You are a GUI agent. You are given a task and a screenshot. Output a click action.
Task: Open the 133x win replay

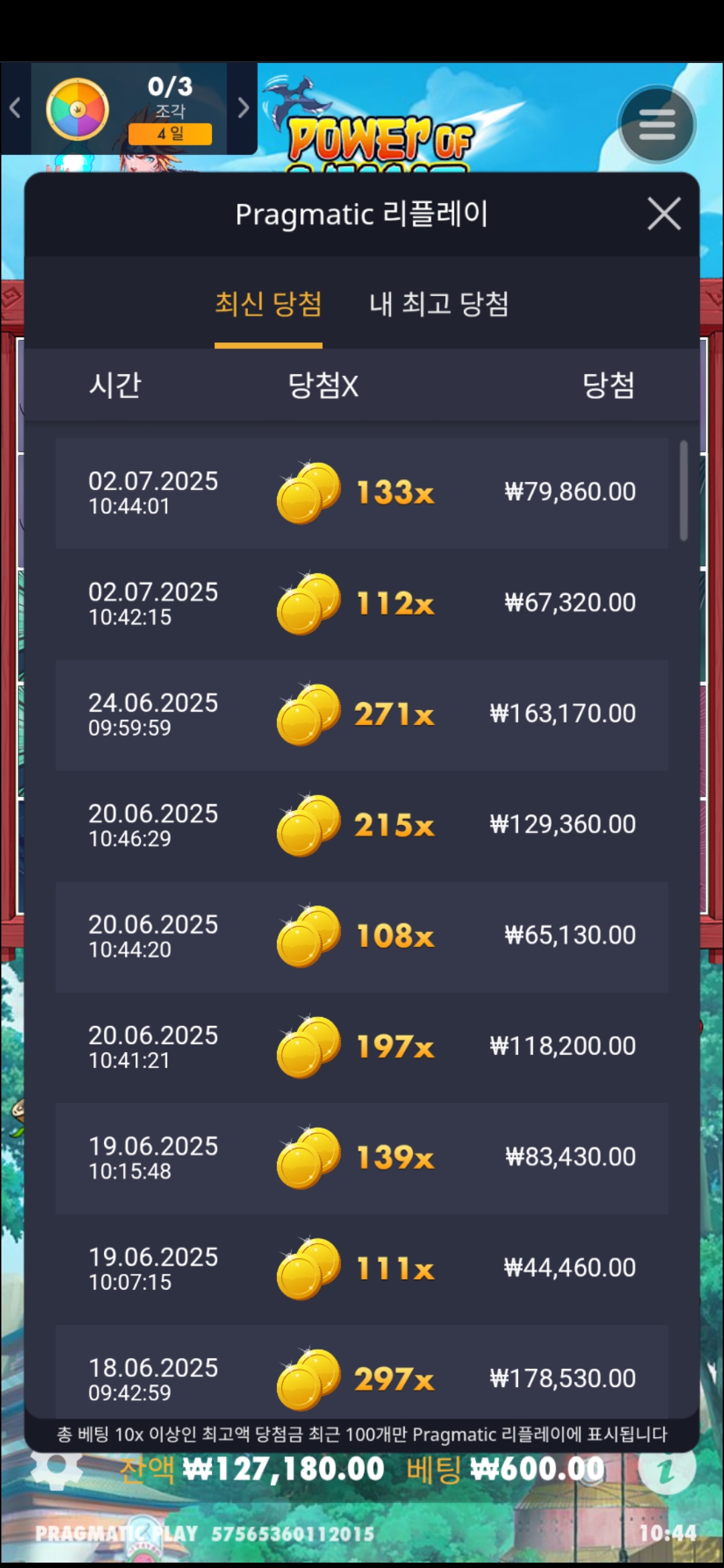pos(362,493)
